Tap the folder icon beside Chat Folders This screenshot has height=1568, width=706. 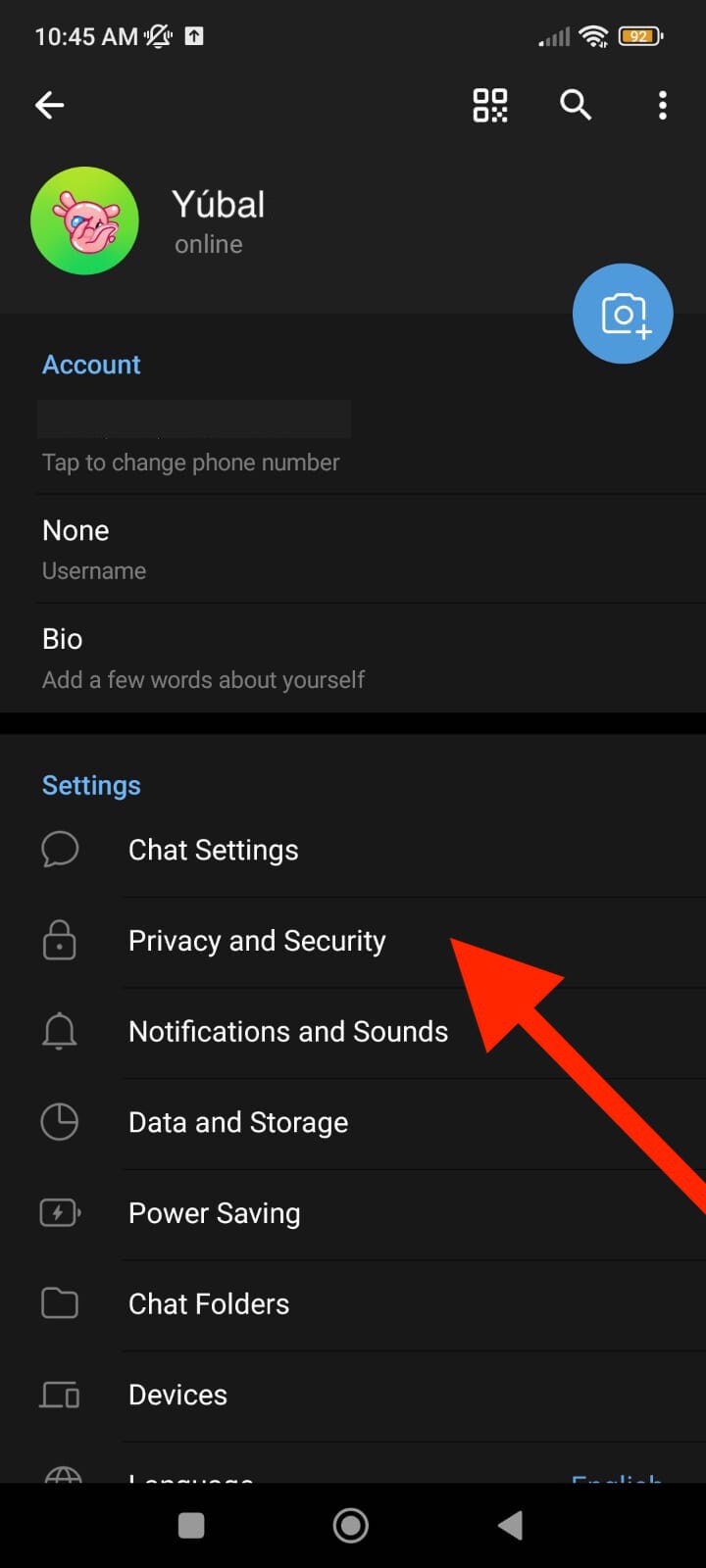[60, 1303]
